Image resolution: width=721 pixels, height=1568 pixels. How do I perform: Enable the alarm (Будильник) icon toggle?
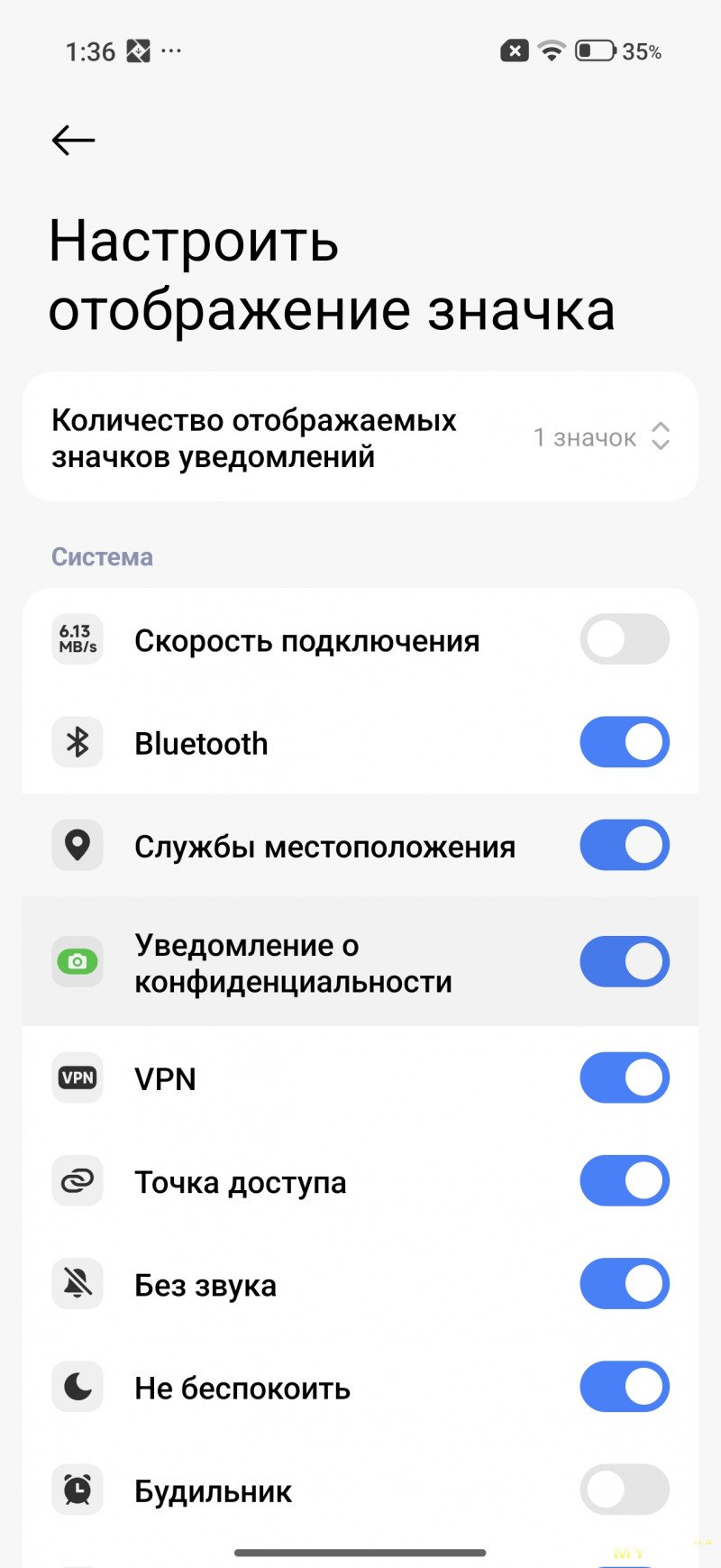tap(624, 1490)
